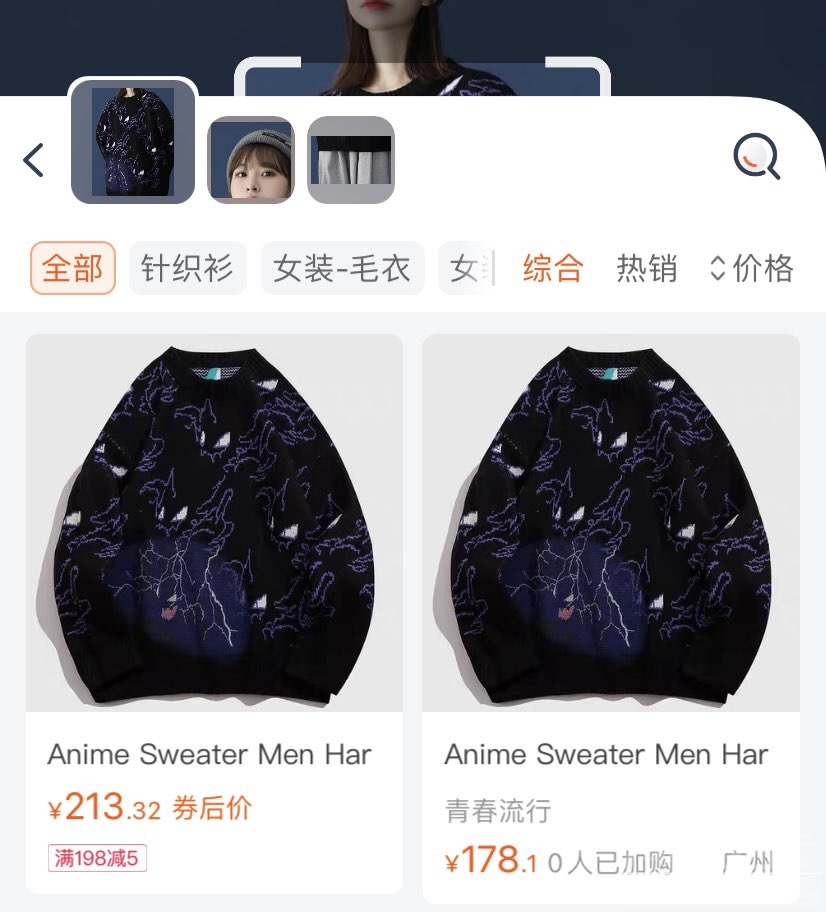Switch to 综合 sorting

pyautogui.click(x=552, y=268)
